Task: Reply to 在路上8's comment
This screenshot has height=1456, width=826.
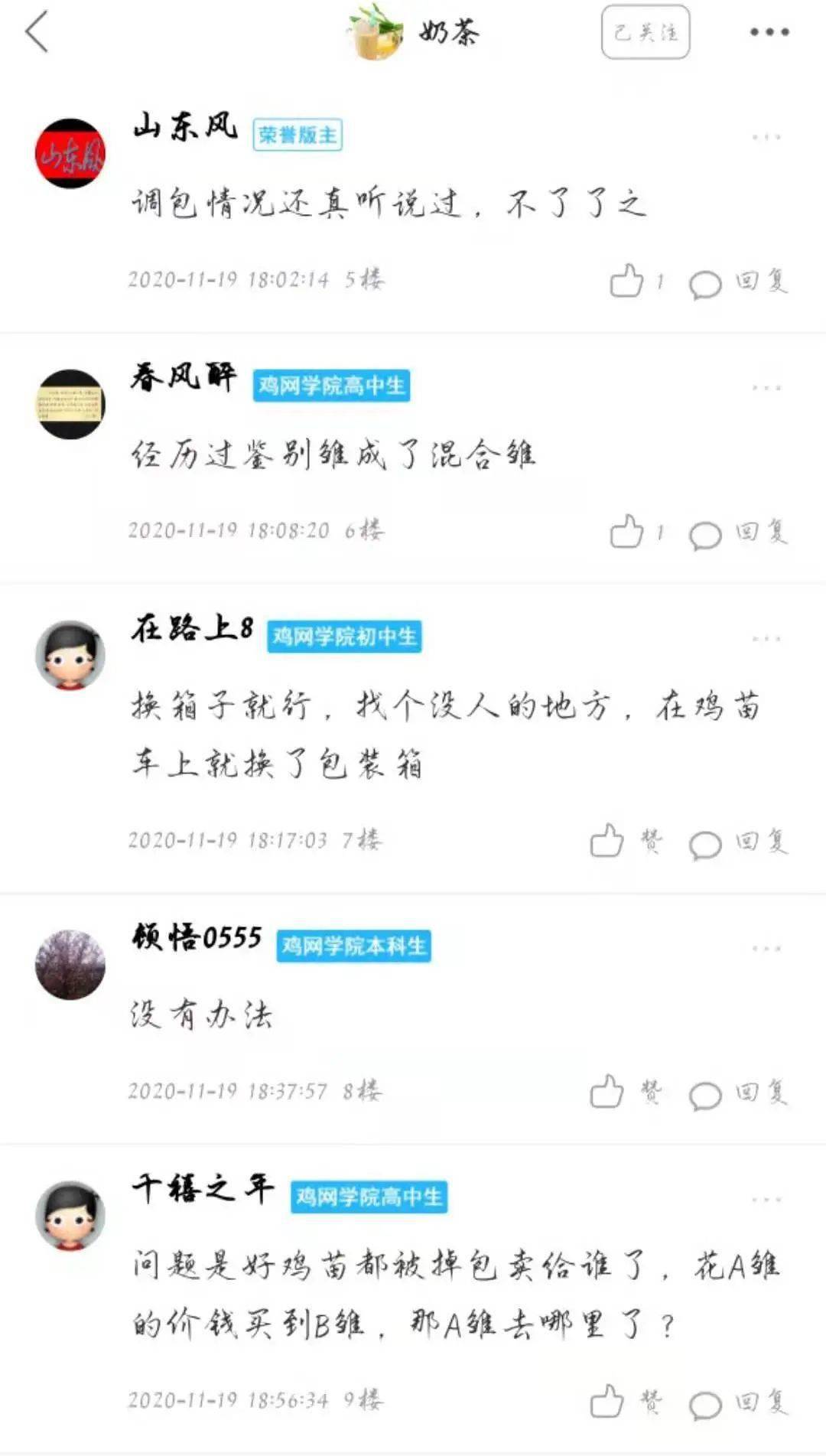Action: [x=740, y=842]
